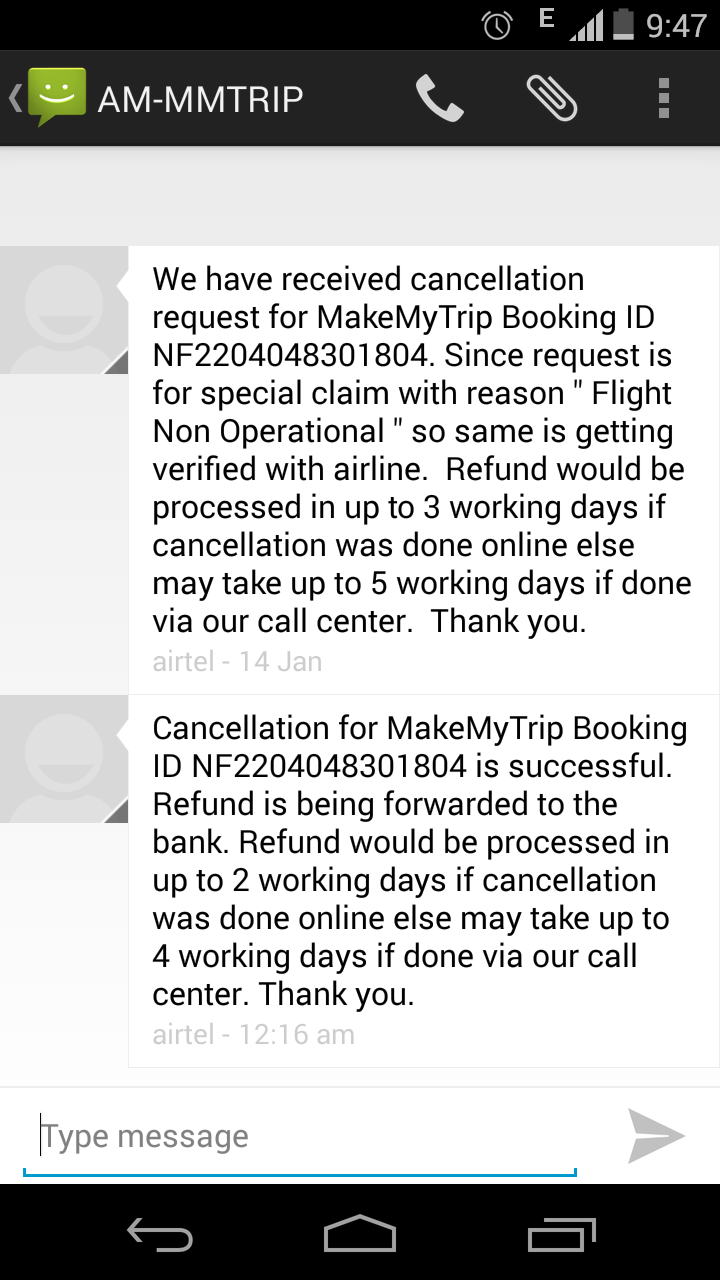Go to the home screen
Viewport: 720px width, 1280px height.
click(x=360, y=1234)
